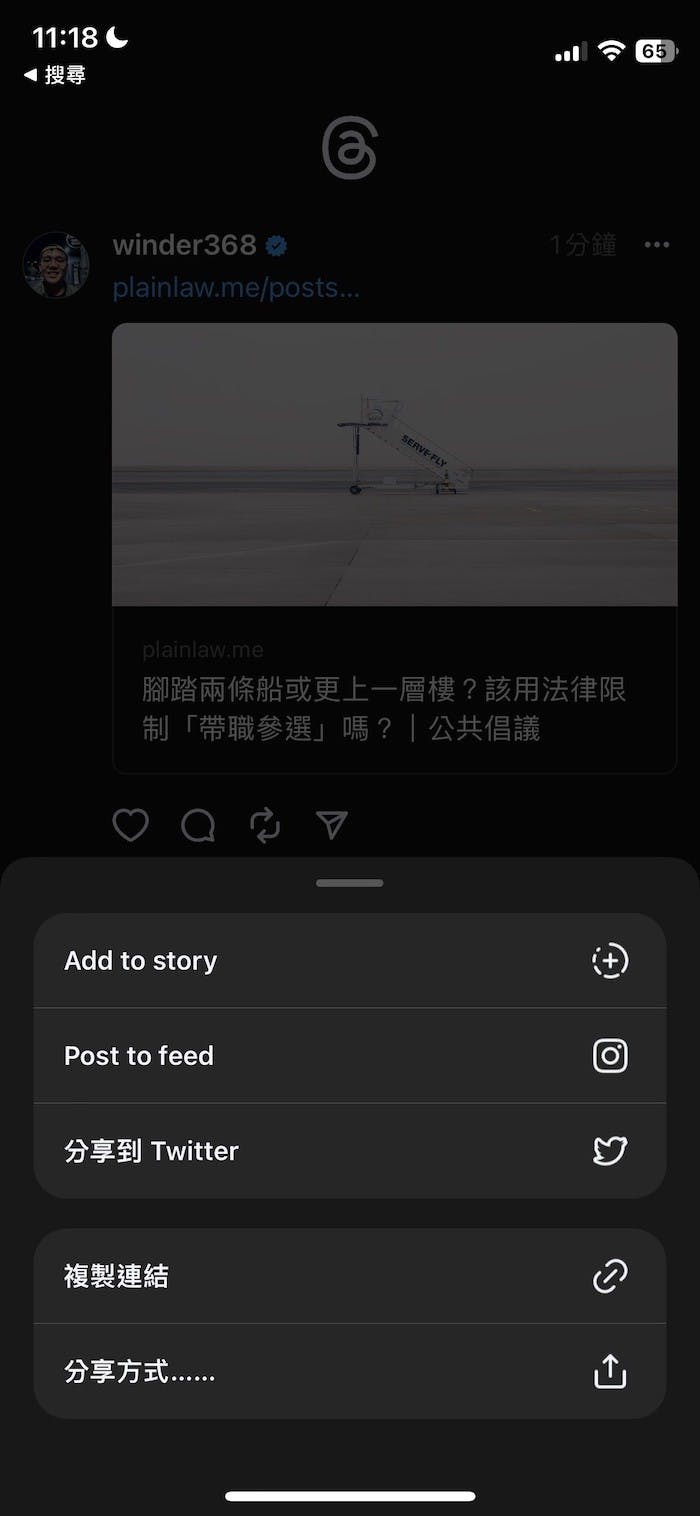Open 分享方式 system share sheet
The height and width of the screenshot is (1516, 700).
point(349,1371)
